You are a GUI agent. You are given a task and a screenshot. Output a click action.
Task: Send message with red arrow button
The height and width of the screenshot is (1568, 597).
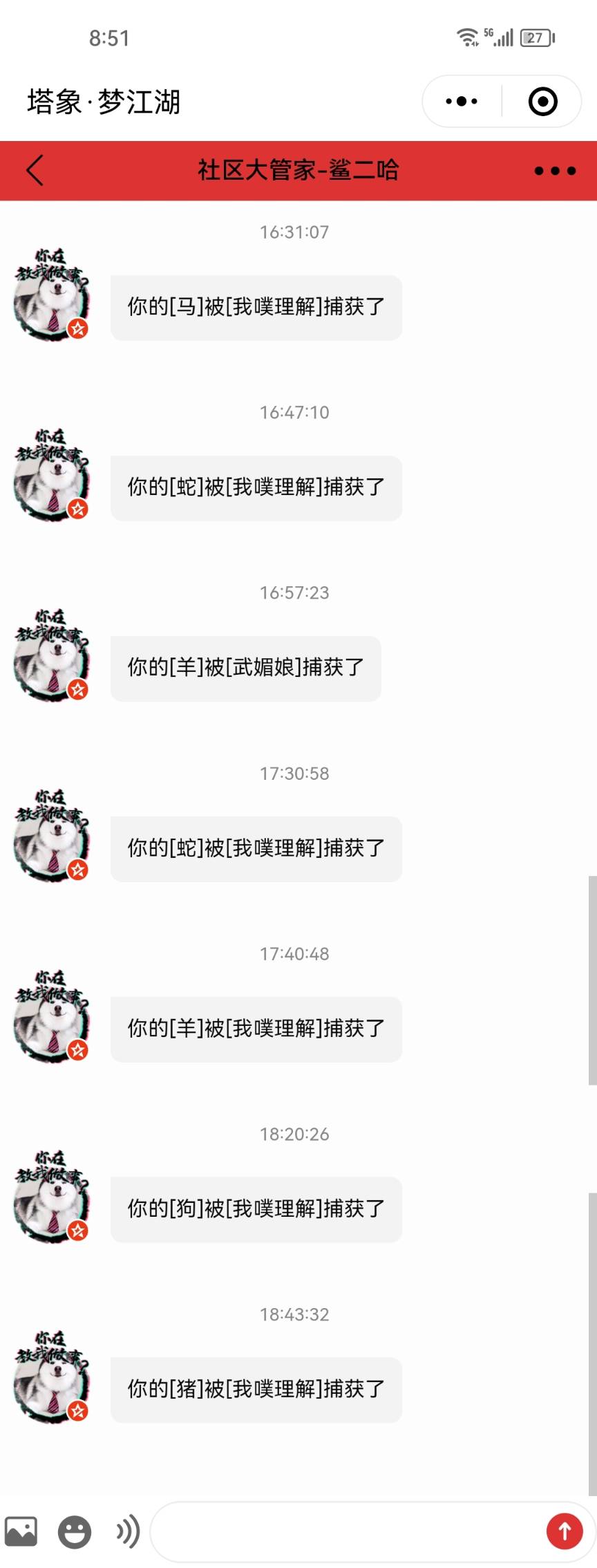pyautogui.click(x=564, y=1531)
